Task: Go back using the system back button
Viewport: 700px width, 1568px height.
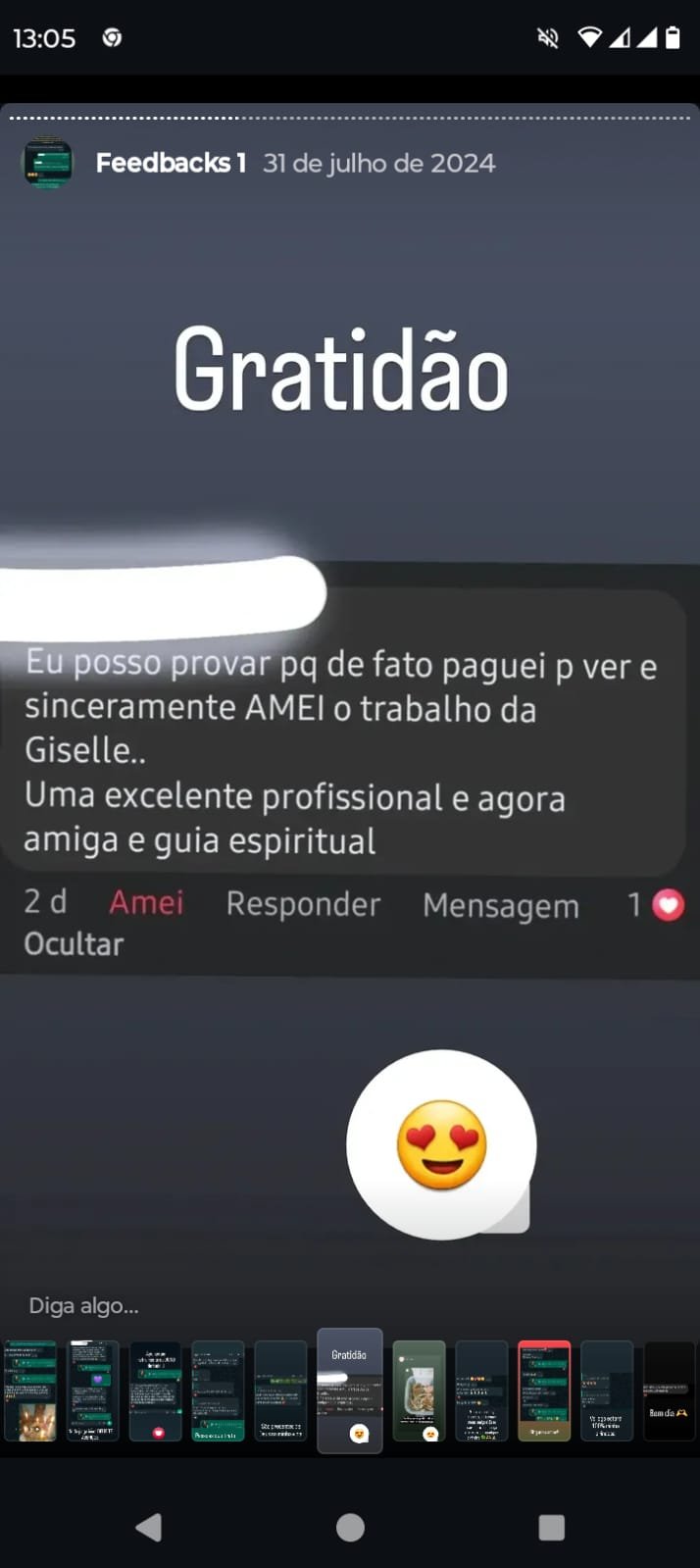Action: pyautogui.click(x=148, y=1527)
